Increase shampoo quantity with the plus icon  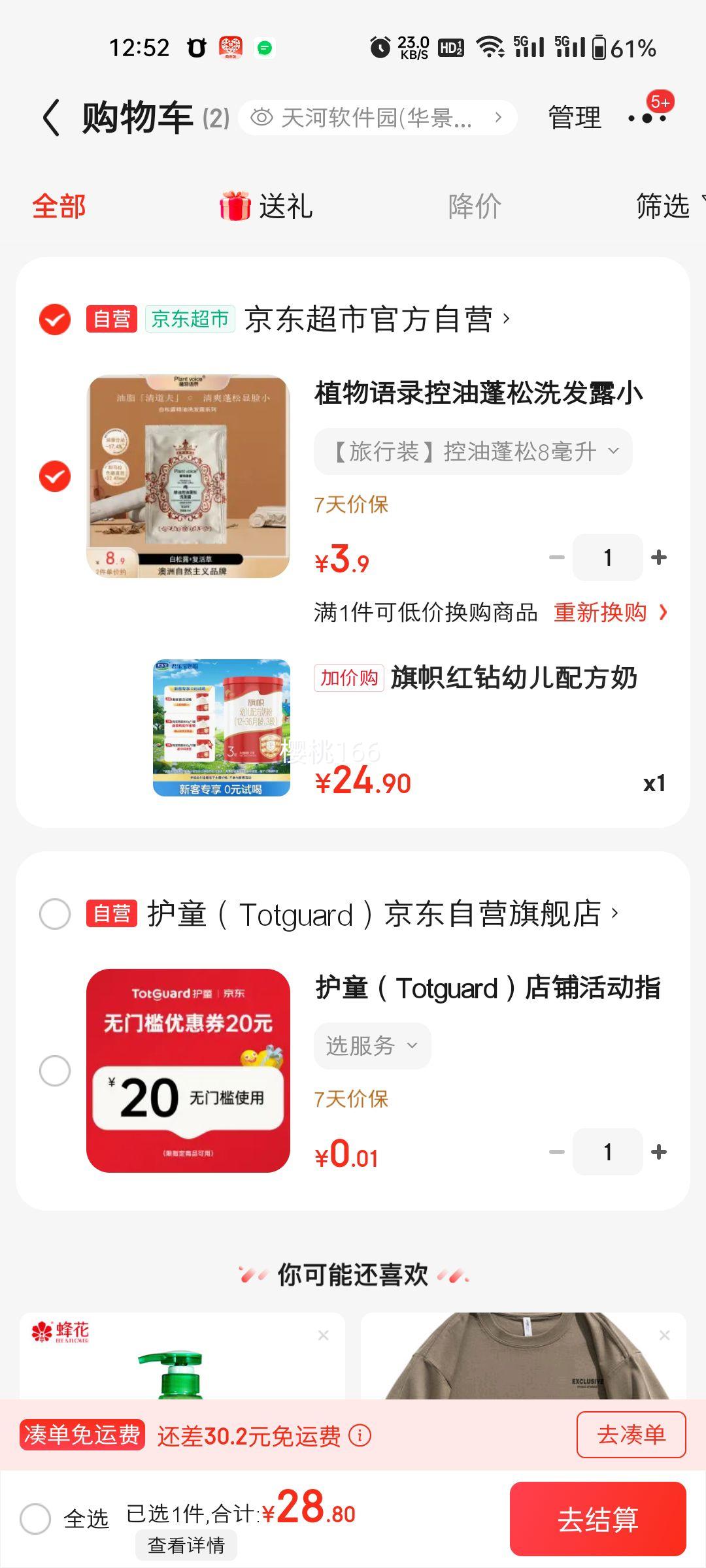(658, 557)
